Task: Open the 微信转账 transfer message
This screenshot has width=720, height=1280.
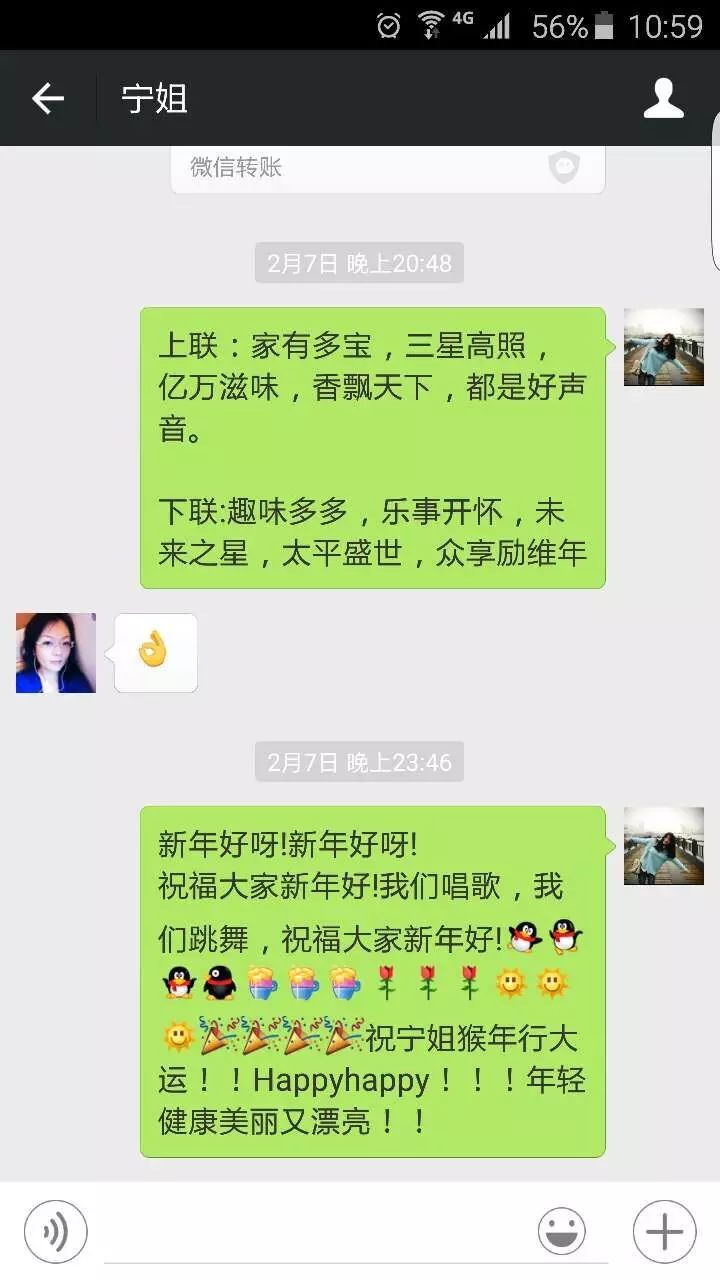Action: 387,168
